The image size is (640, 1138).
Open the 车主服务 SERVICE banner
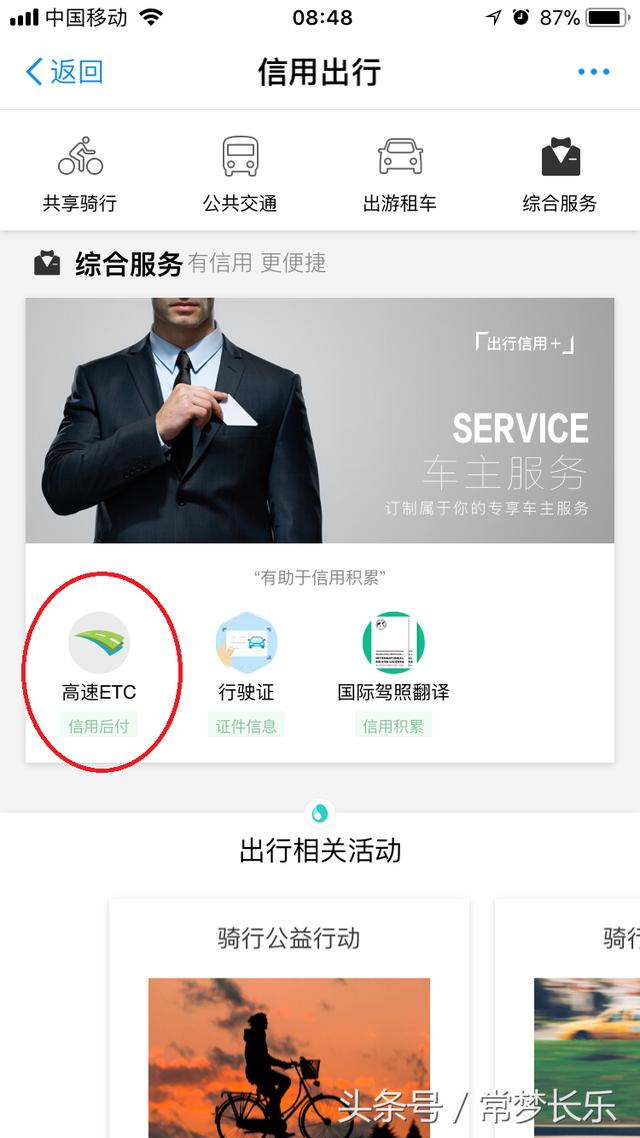320,420
